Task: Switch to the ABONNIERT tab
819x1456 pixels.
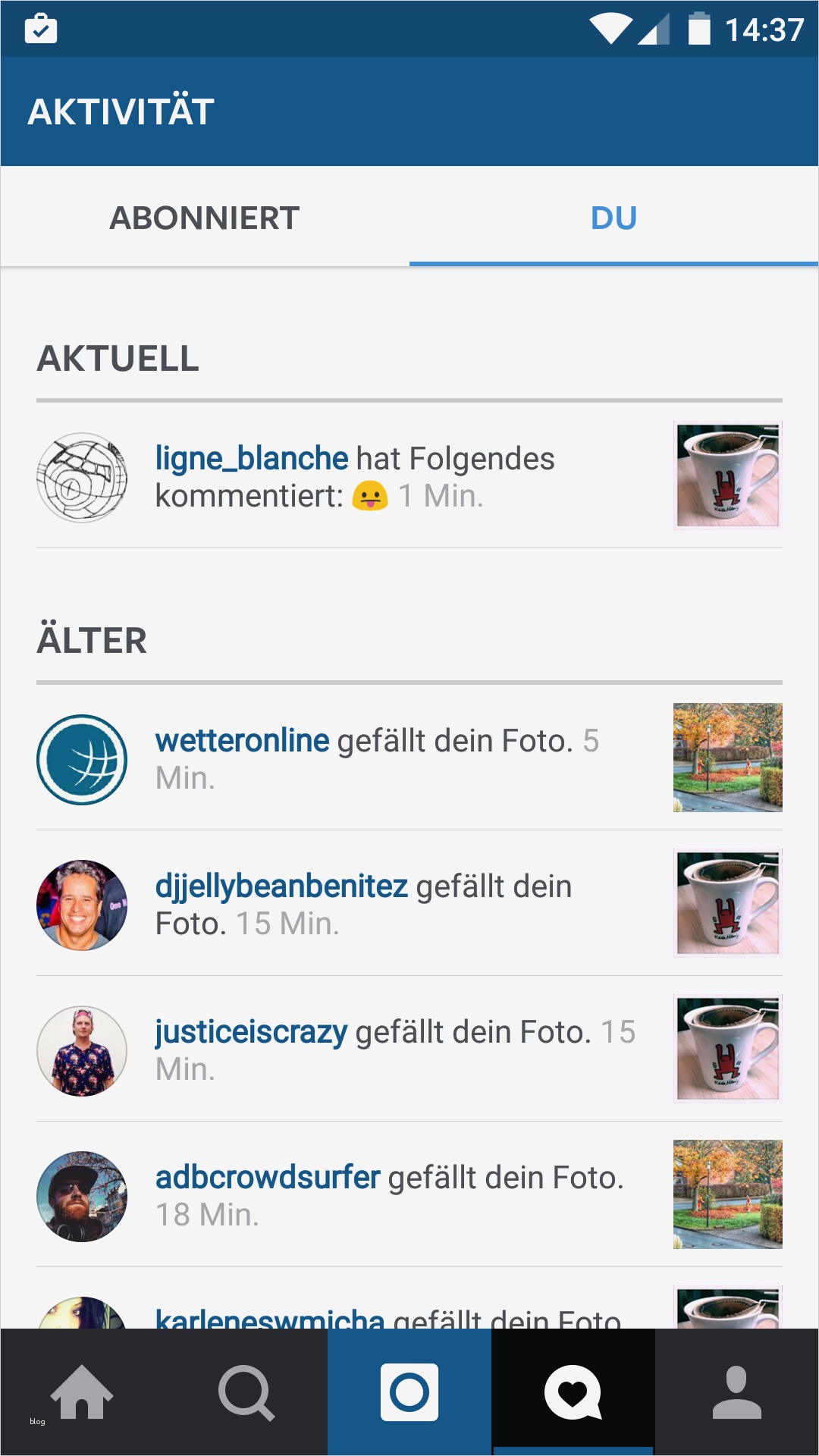Action: (x=205, y=218)
